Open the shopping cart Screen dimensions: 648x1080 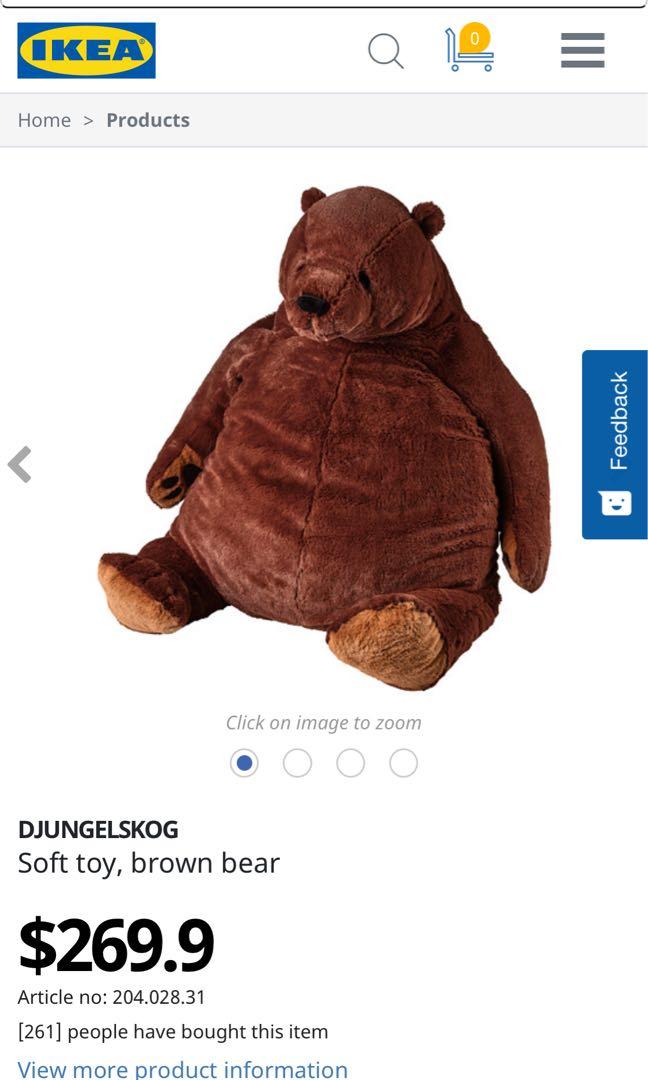tap(469, 50)
